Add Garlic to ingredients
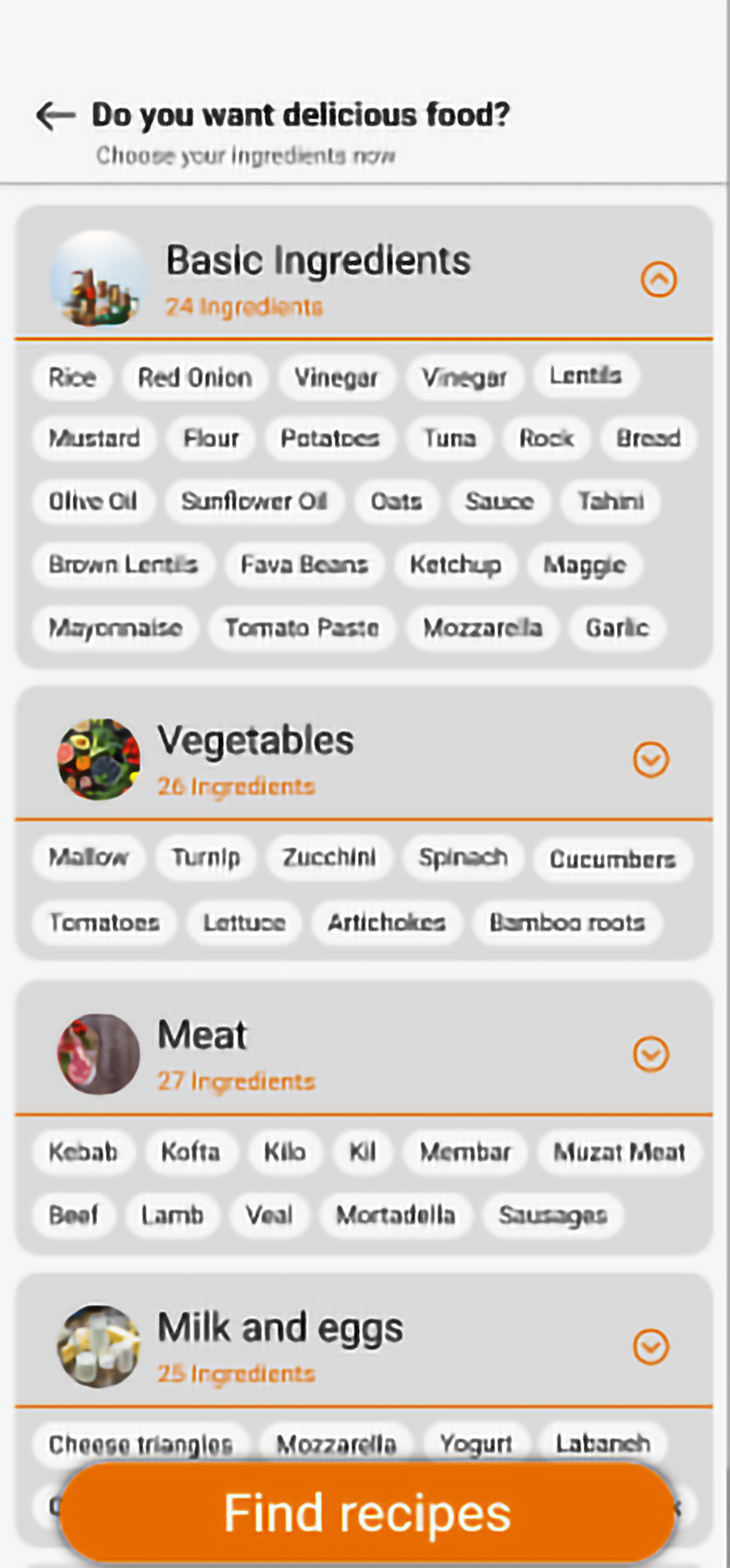The height and width of the screenshot is (1568, 730). pos(617,628)
